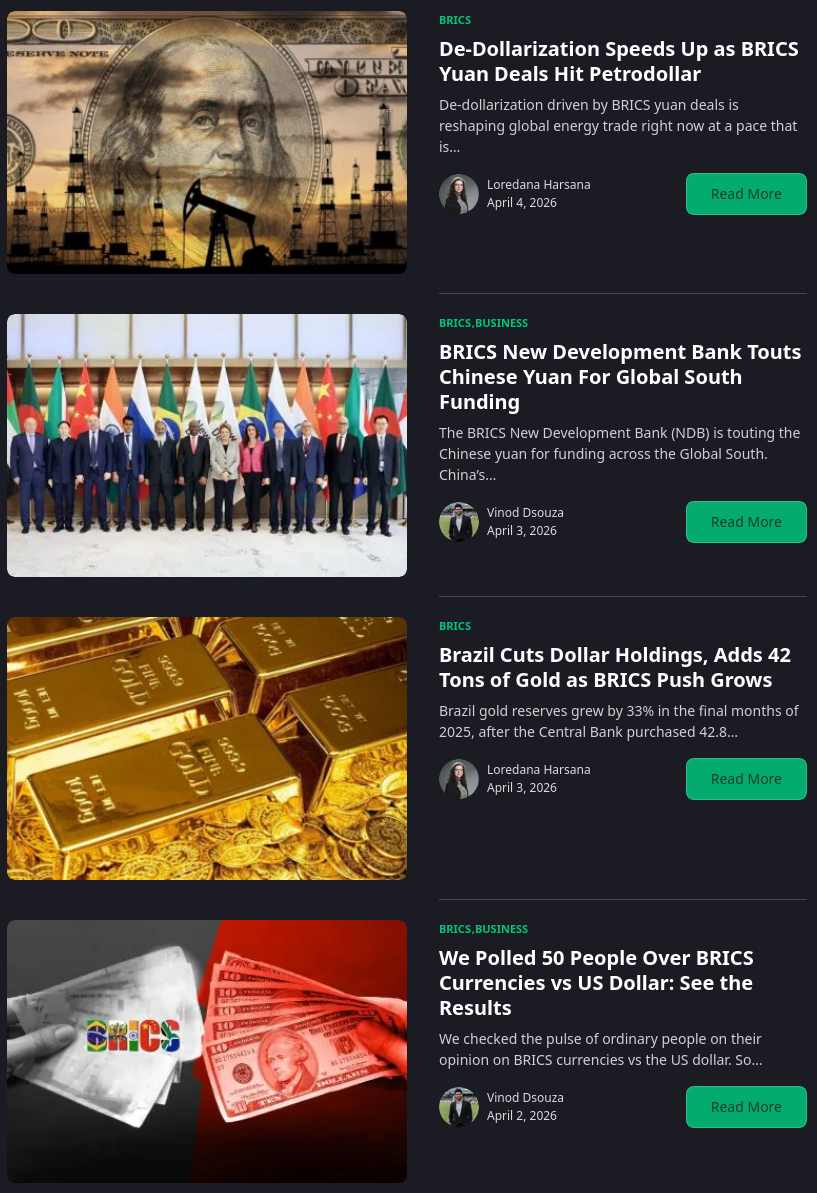Viewport: 817px width, 1193px height.
Task: Open Read More on Brazil gold article
Action: click(x=746, y=779)
